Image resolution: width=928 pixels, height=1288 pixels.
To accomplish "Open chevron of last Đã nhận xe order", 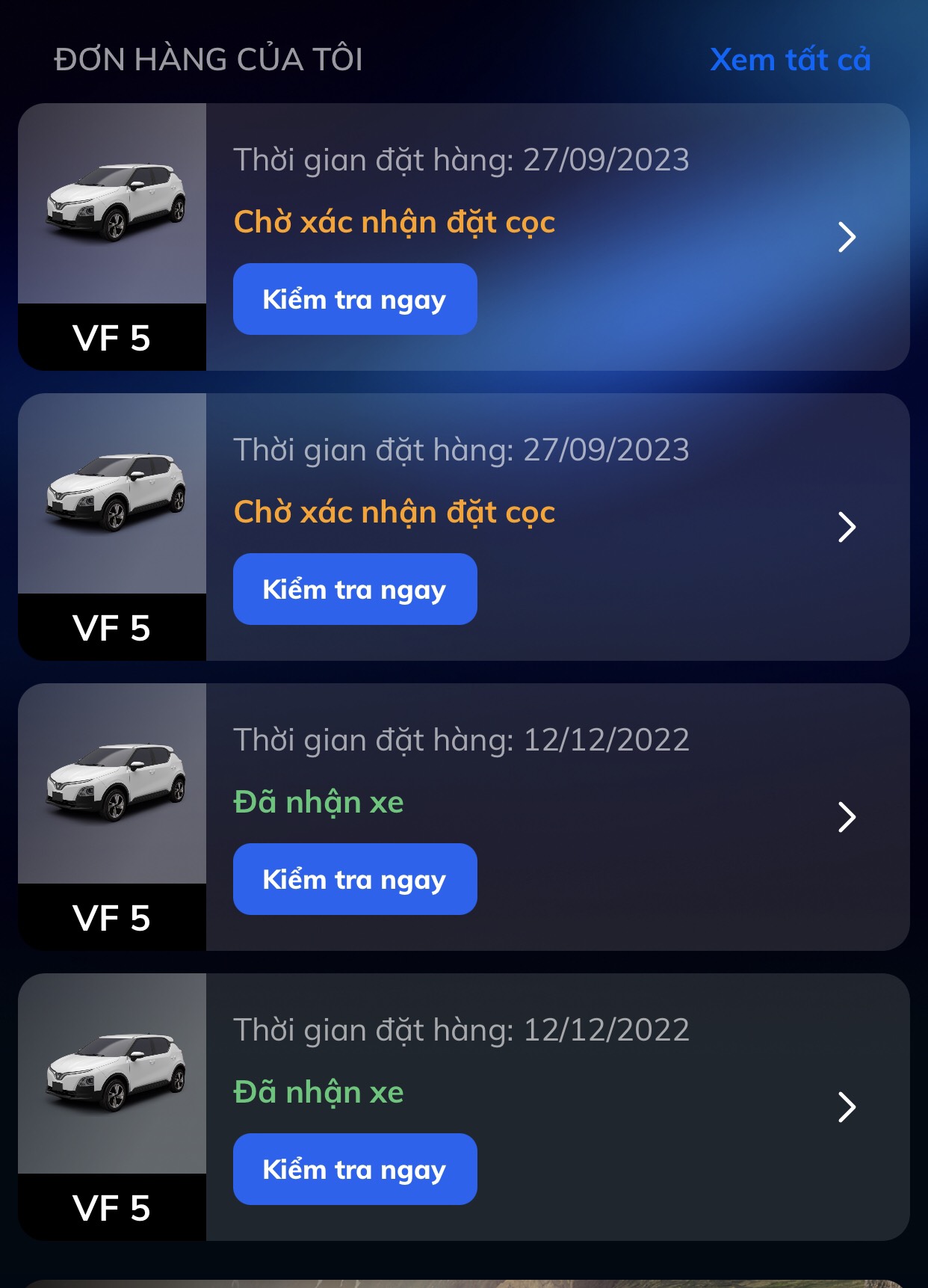I will pyautogui.click(x=847, y=1107).
